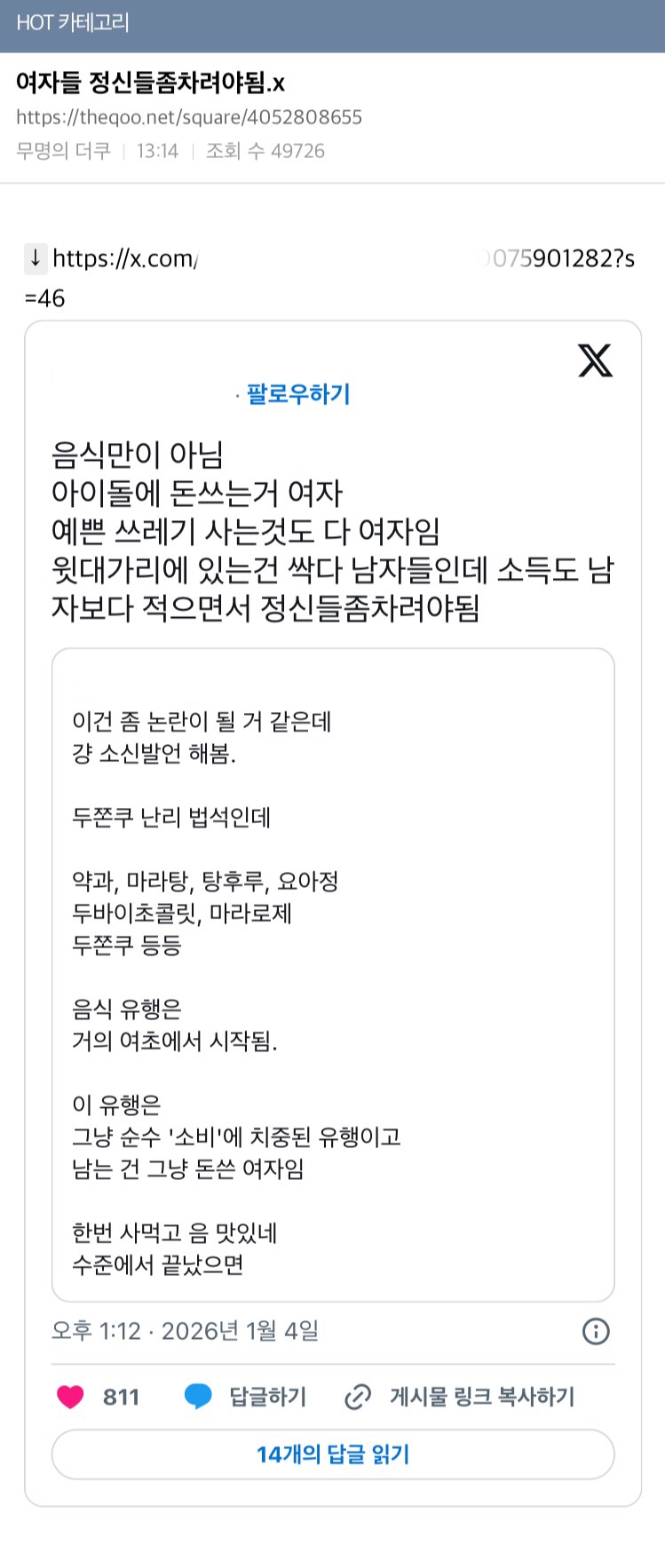Open the theqoo.net post URL link
This screenshot has width=665, height=1568.
(189, 117)
